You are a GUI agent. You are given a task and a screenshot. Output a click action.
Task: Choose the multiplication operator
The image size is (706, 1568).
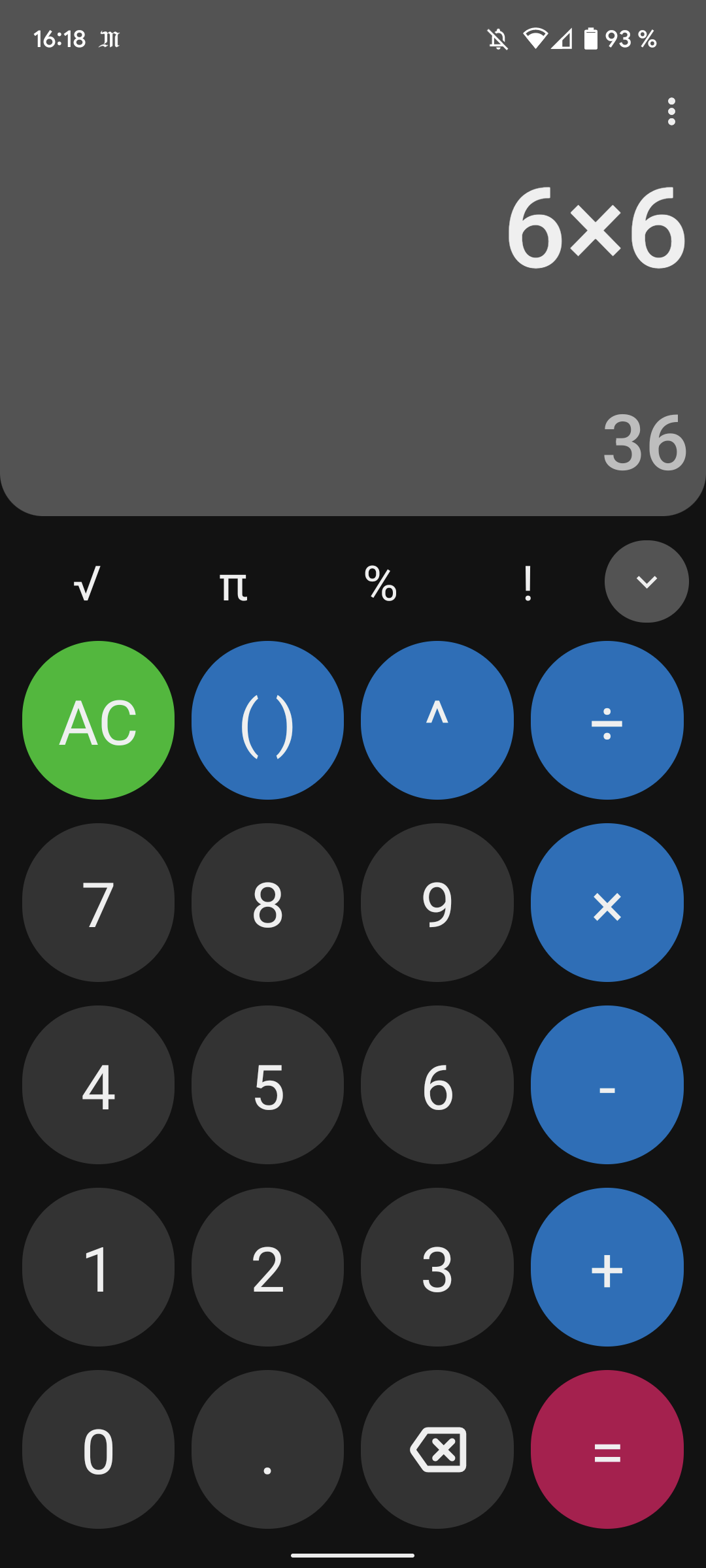click(607, 902)
